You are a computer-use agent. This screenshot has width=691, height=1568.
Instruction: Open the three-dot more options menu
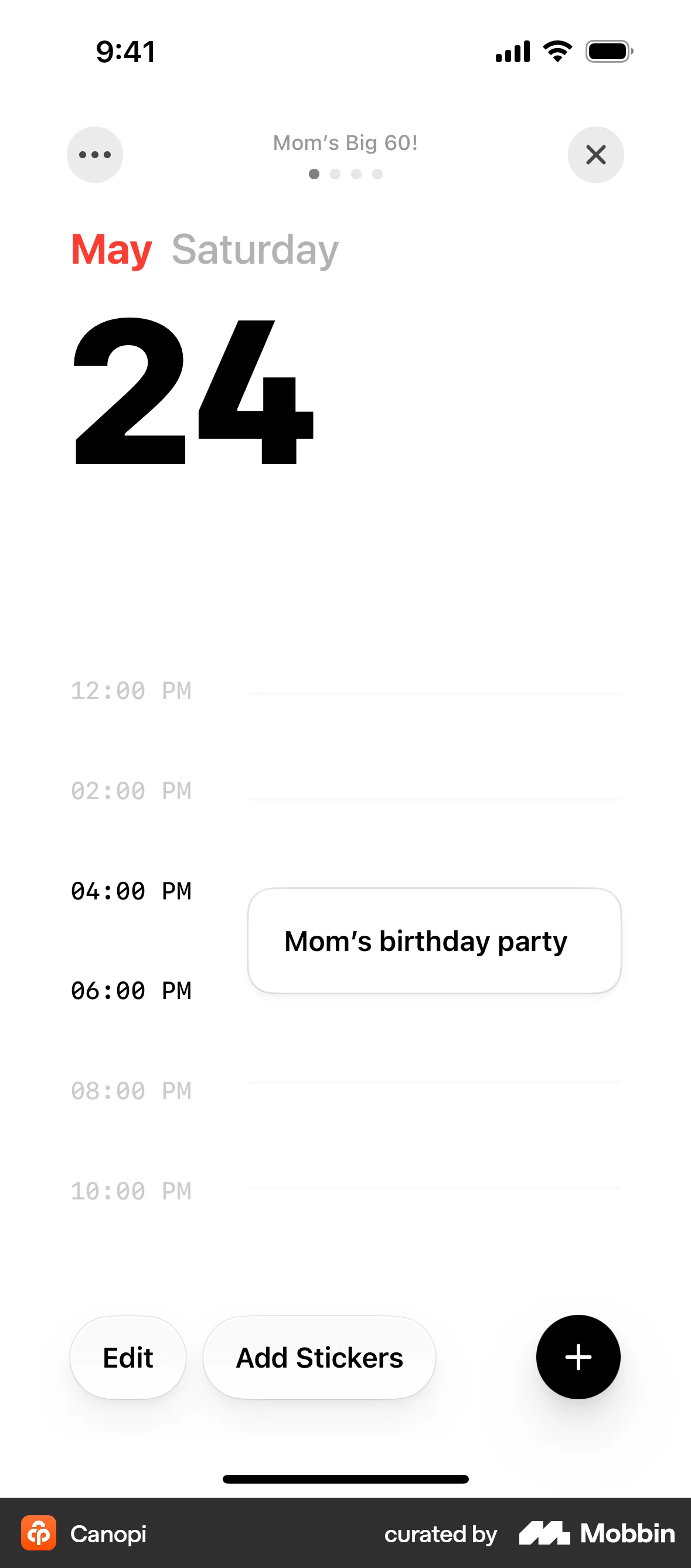pyautogui.click(x=95, y=155)
